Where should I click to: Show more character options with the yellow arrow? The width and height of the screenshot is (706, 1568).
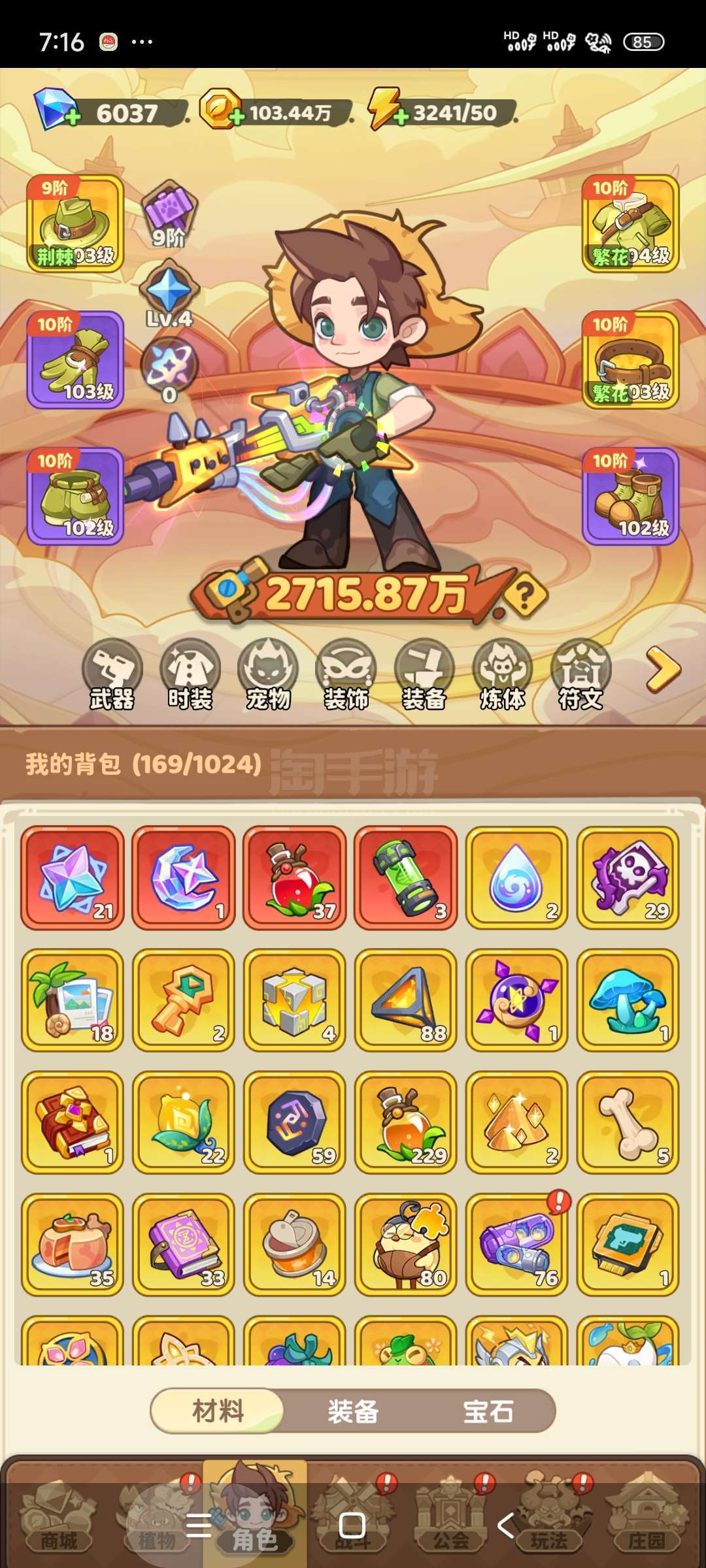point(664,669)
